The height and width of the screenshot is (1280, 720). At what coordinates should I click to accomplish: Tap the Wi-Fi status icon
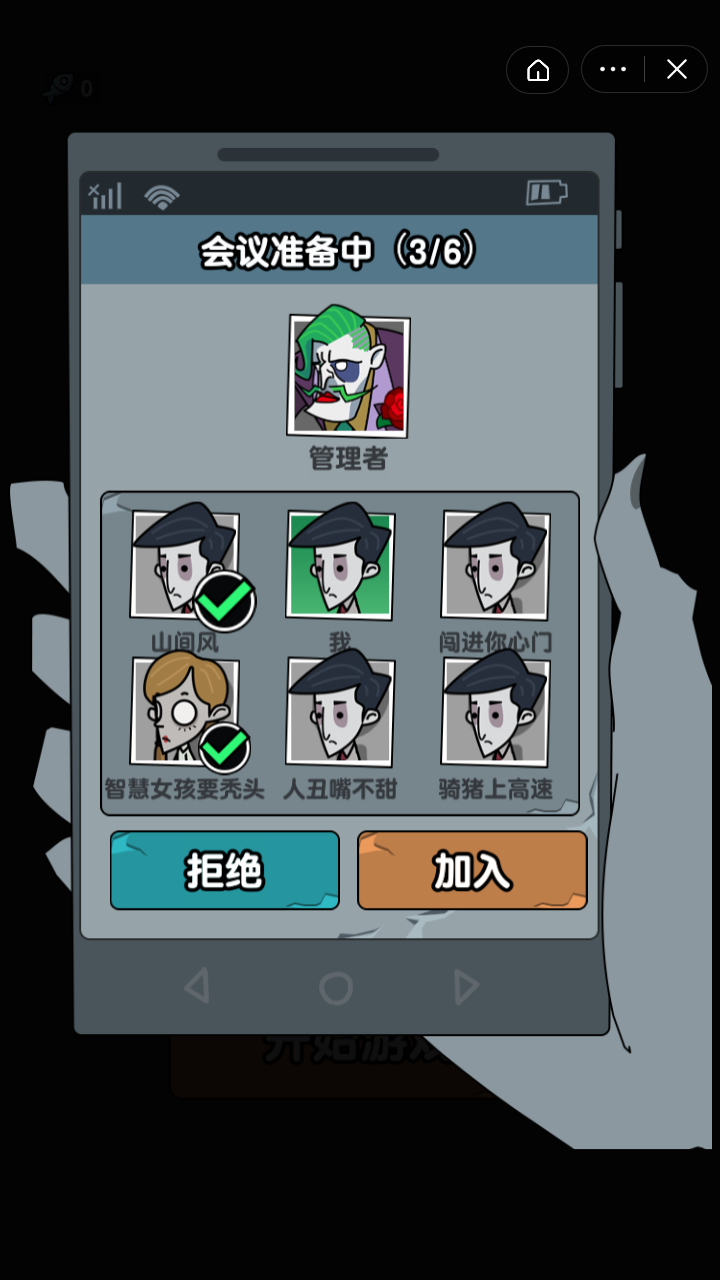[x=162, y=195]
